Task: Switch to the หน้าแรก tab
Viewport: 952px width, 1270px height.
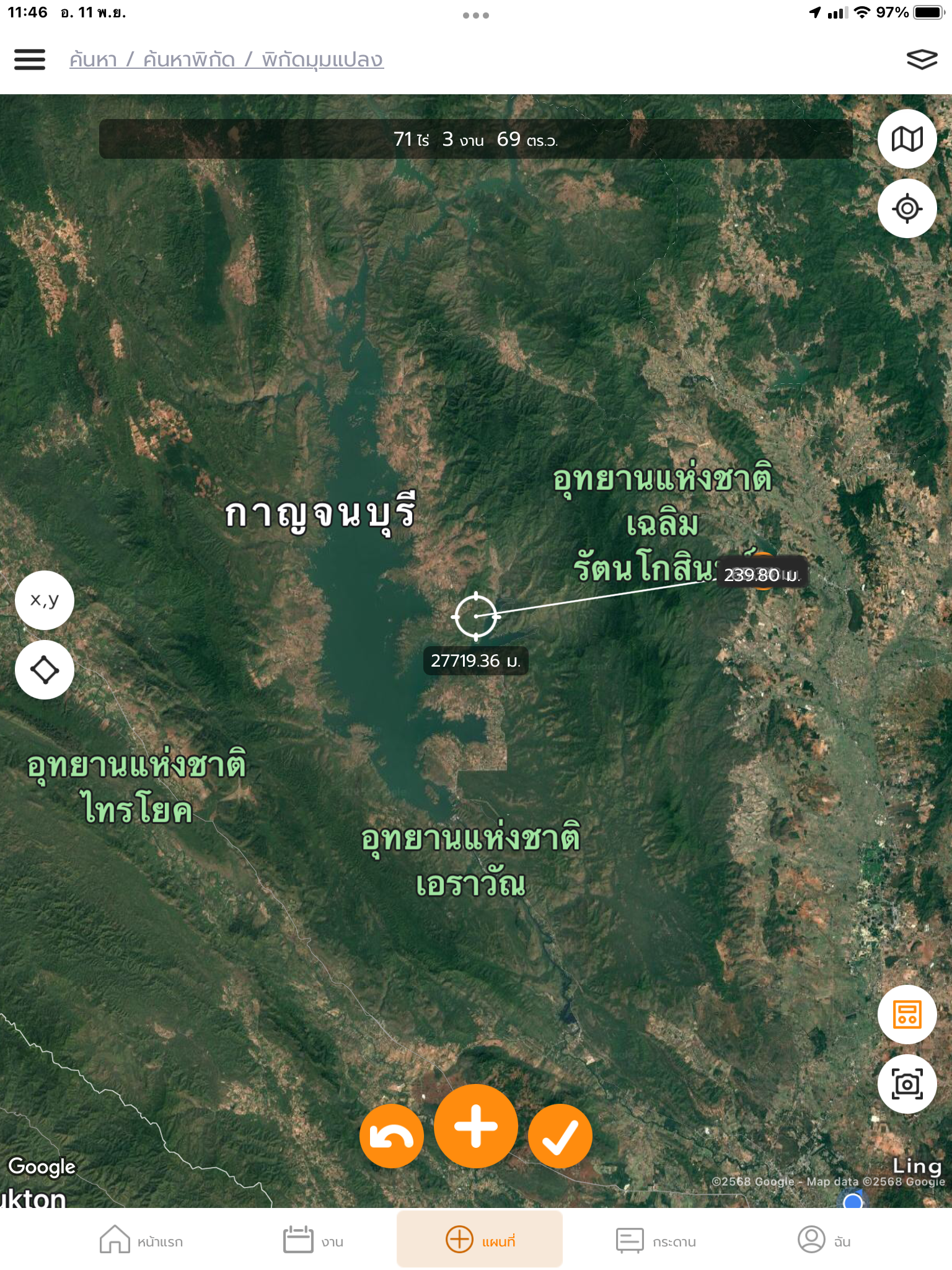Action: click(x=142, y=1240)
